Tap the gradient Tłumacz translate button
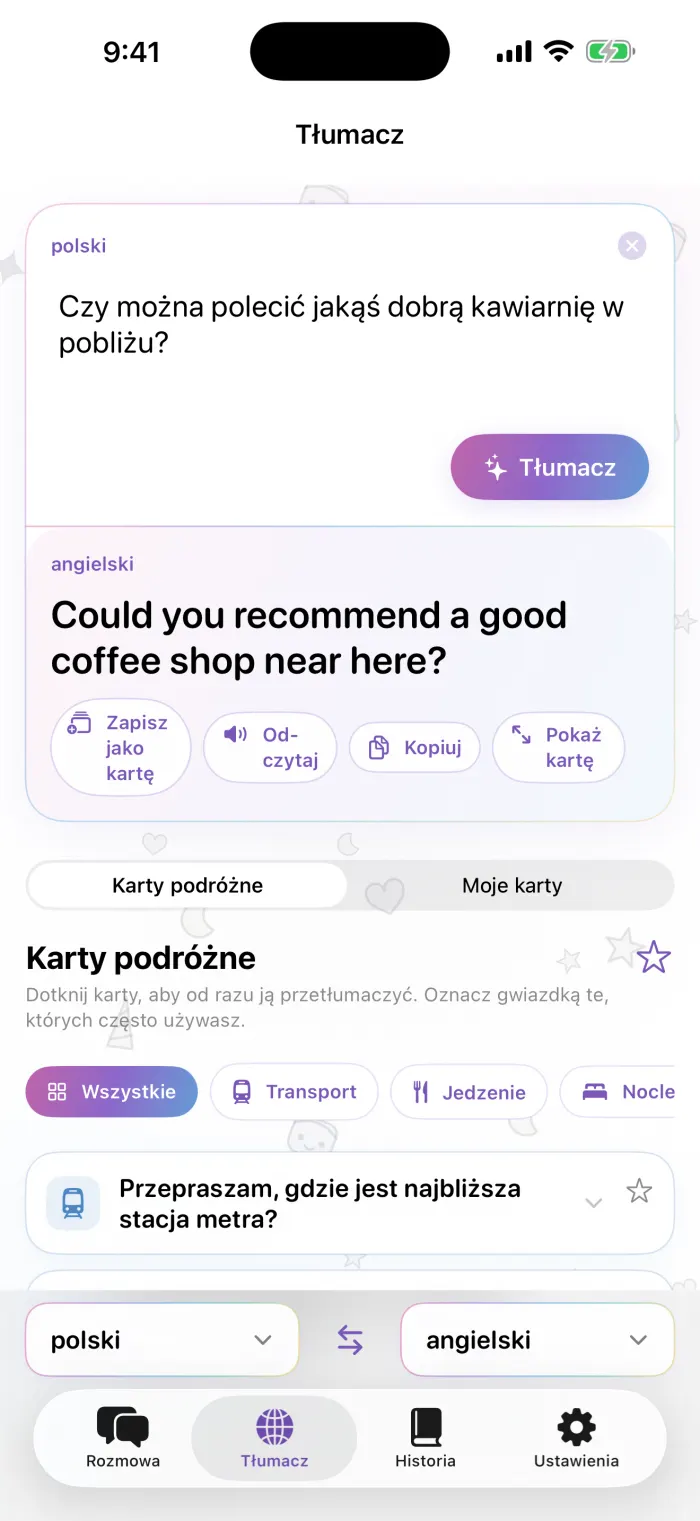Viewport: 700px width, 1521px height. tap(550, 467)
